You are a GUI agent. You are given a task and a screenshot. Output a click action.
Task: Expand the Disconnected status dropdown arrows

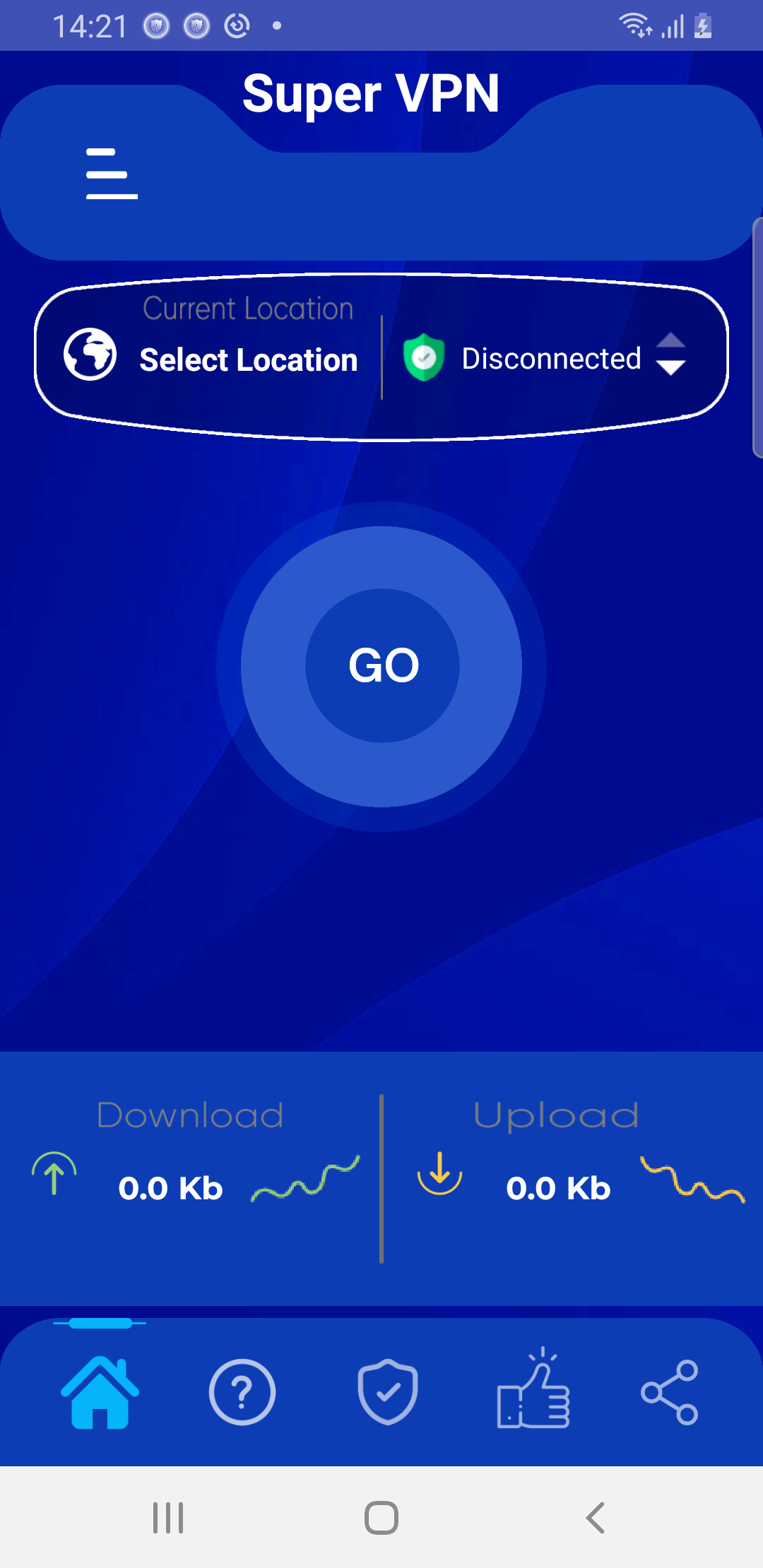click(x=670, y=355)
